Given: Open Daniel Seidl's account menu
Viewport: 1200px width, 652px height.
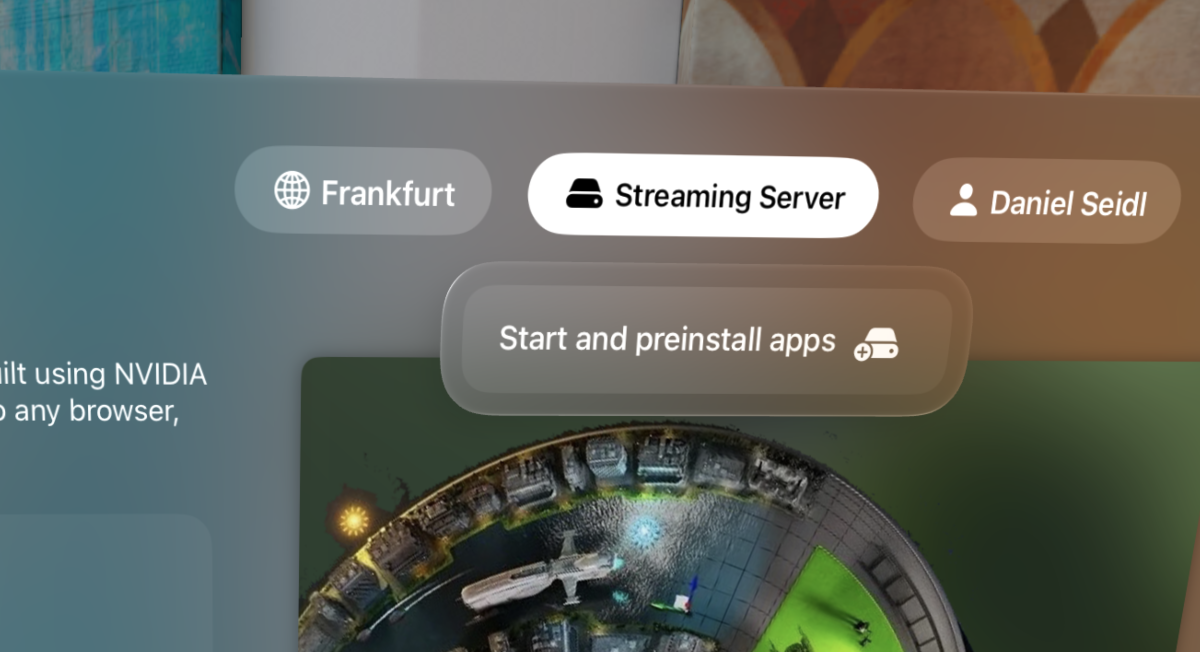Looking at the screenshot, I should 1047,202.
